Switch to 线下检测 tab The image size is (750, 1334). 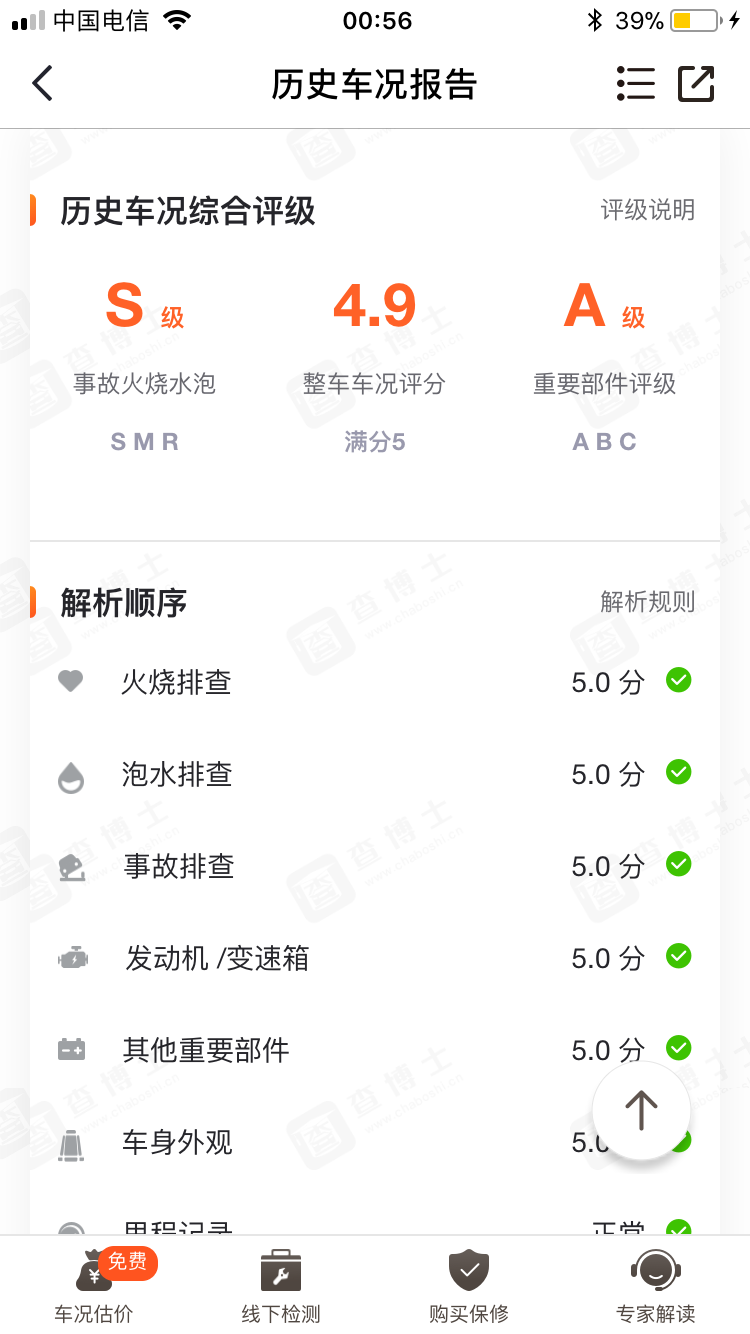click(281, 1285)
